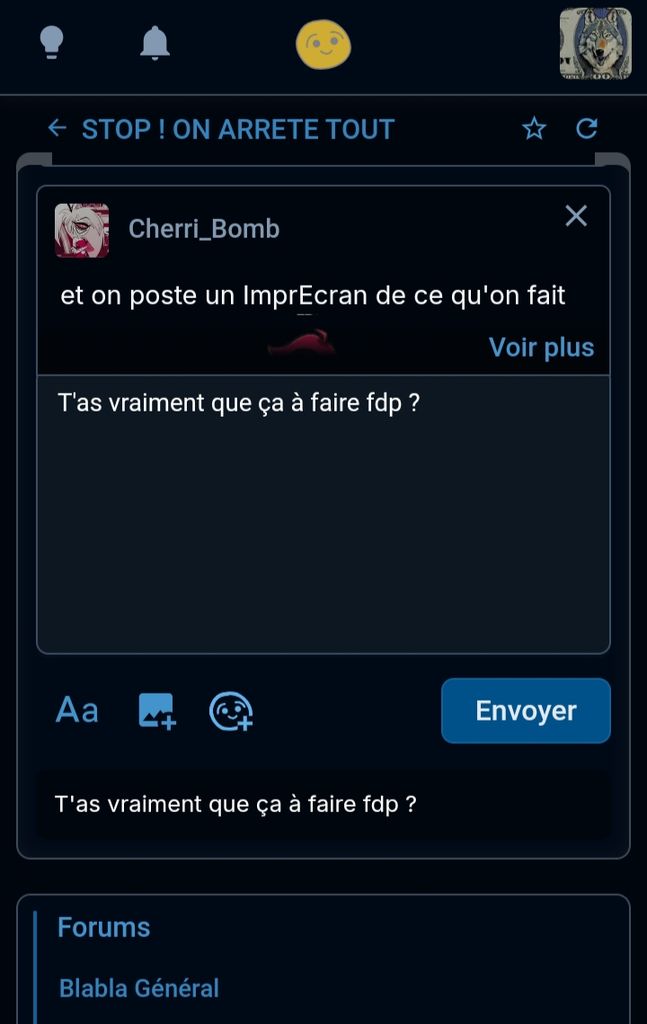Open the wolf profile avatar

pos(595,44)
